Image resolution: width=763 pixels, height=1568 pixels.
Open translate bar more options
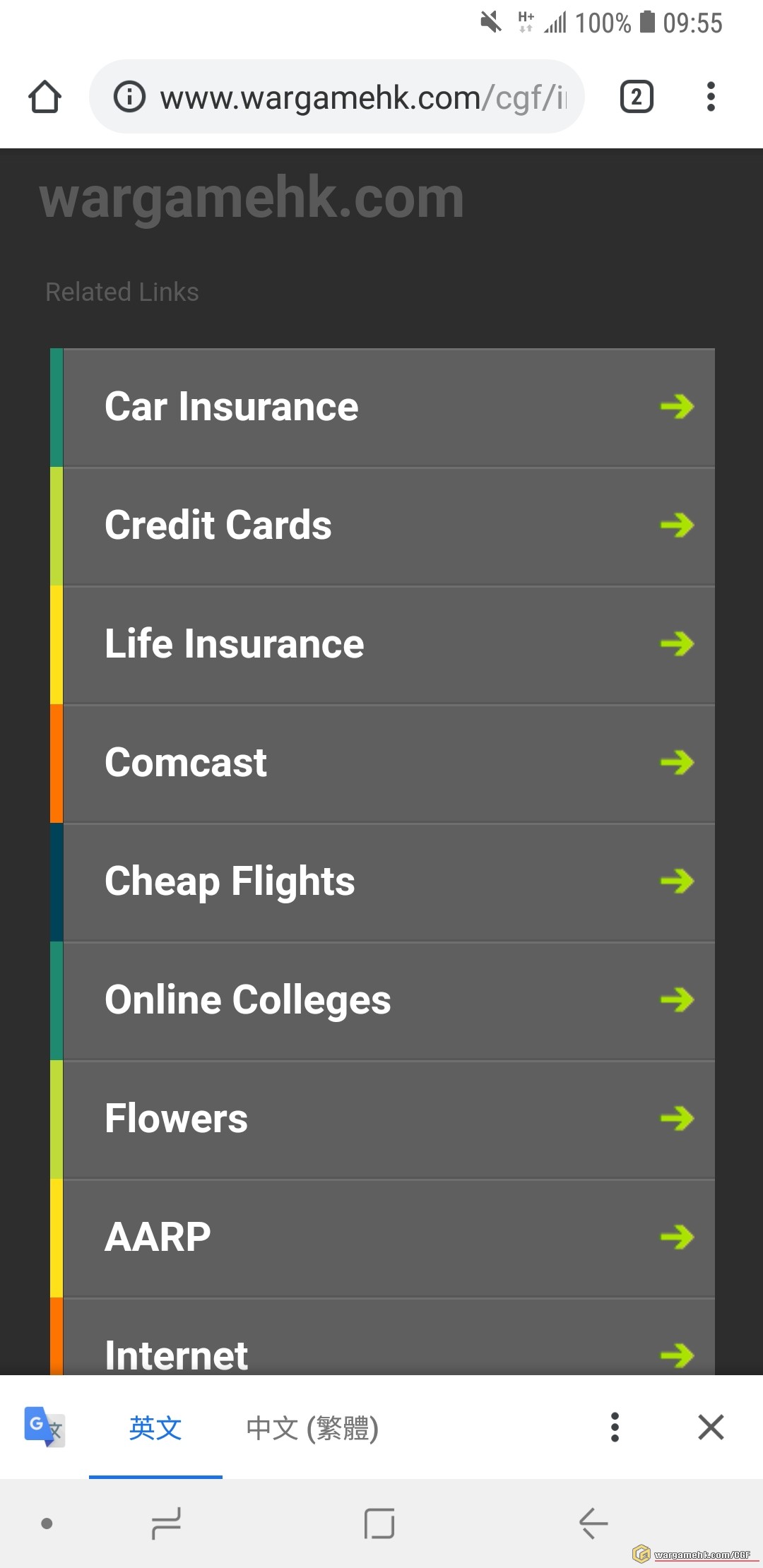point(615,1427)
